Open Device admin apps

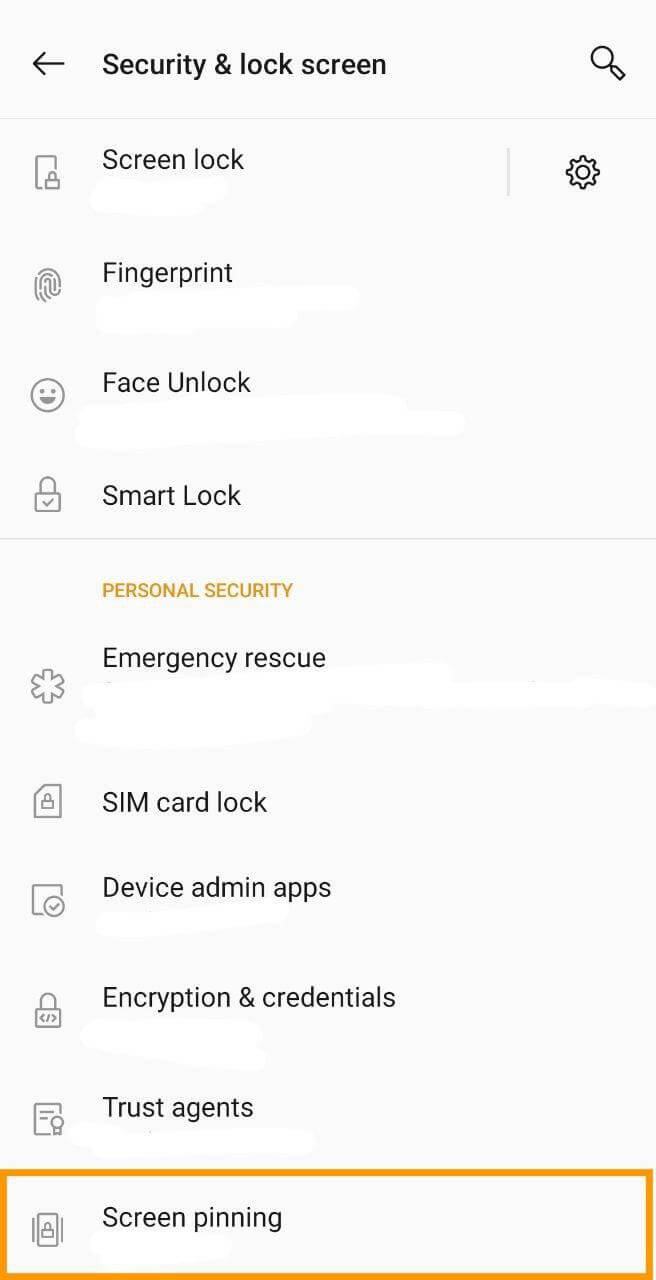pos(328,900)
